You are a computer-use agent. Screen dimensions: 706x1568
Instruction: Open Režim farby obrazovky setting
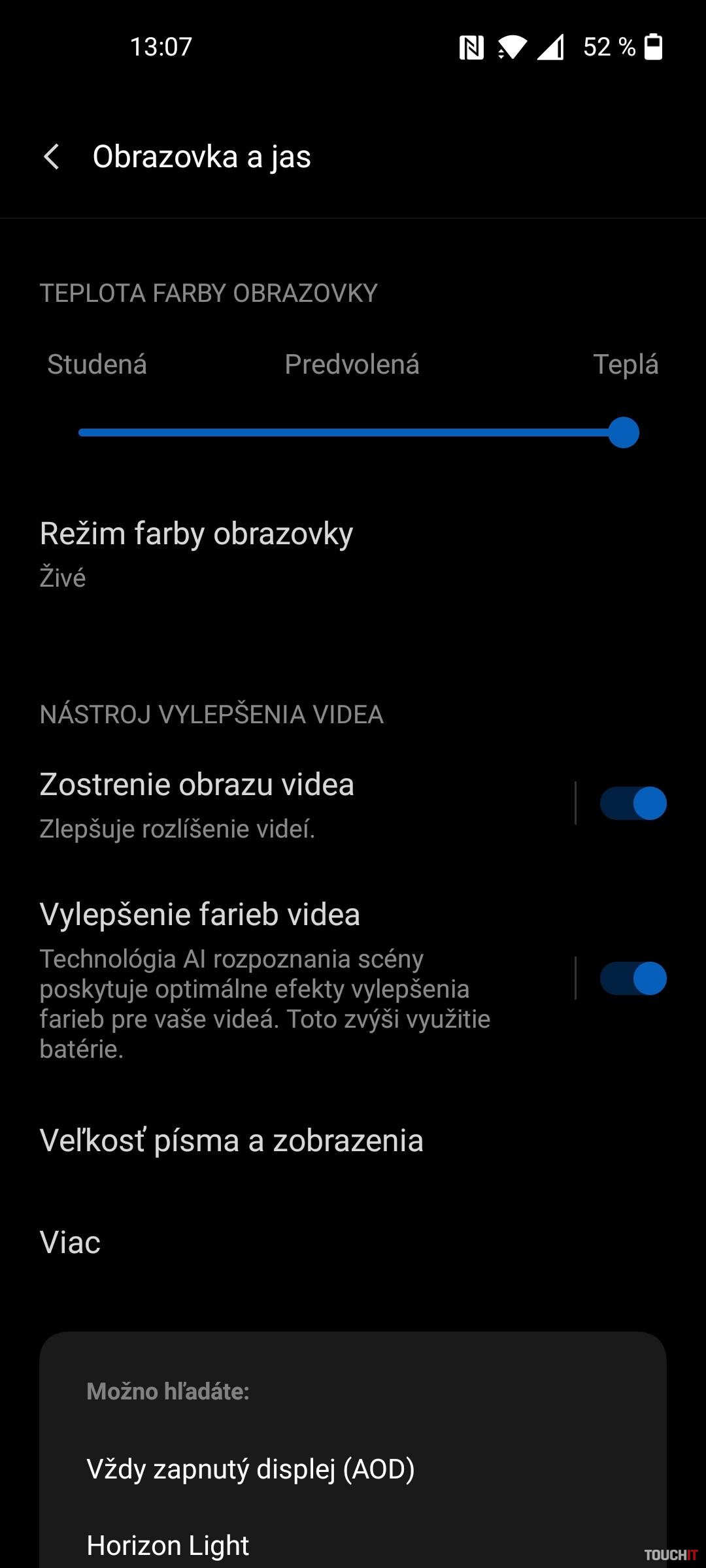(196, 553)
